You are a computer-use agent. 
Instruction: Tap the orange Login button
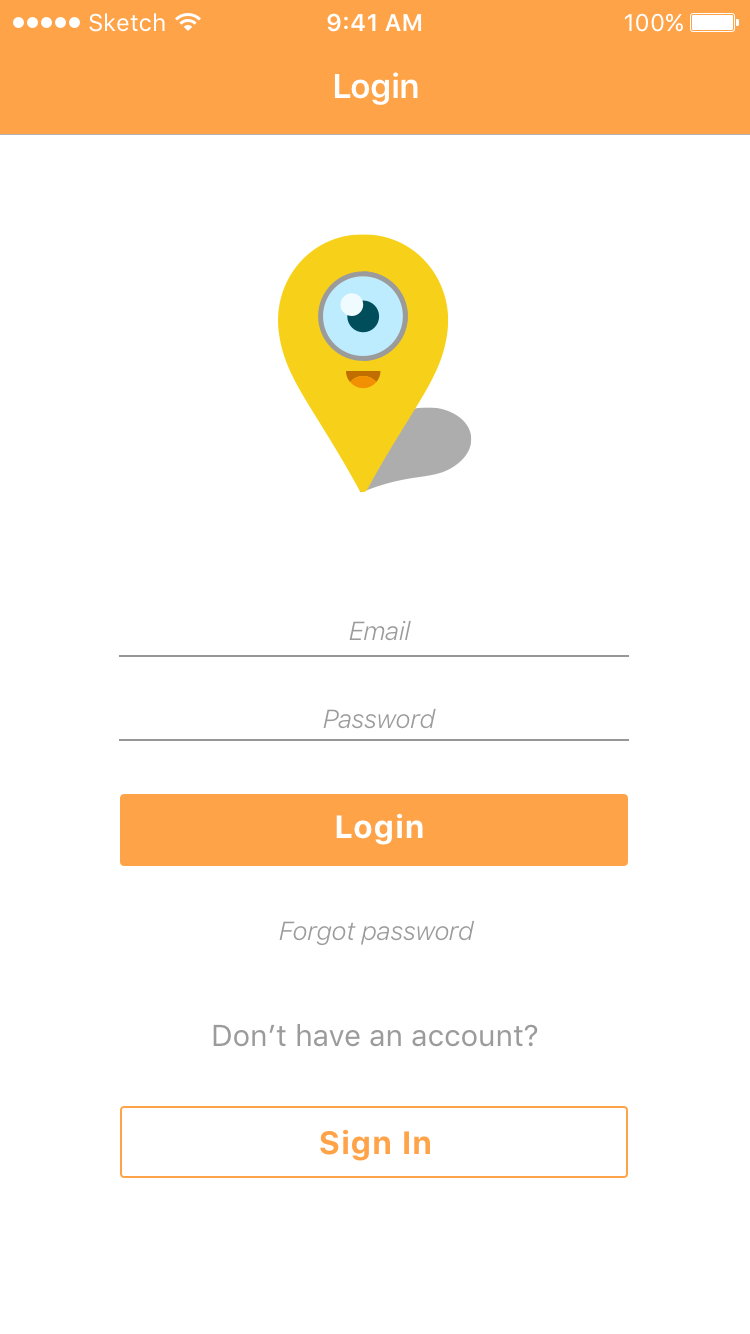[x=374, y=829]
